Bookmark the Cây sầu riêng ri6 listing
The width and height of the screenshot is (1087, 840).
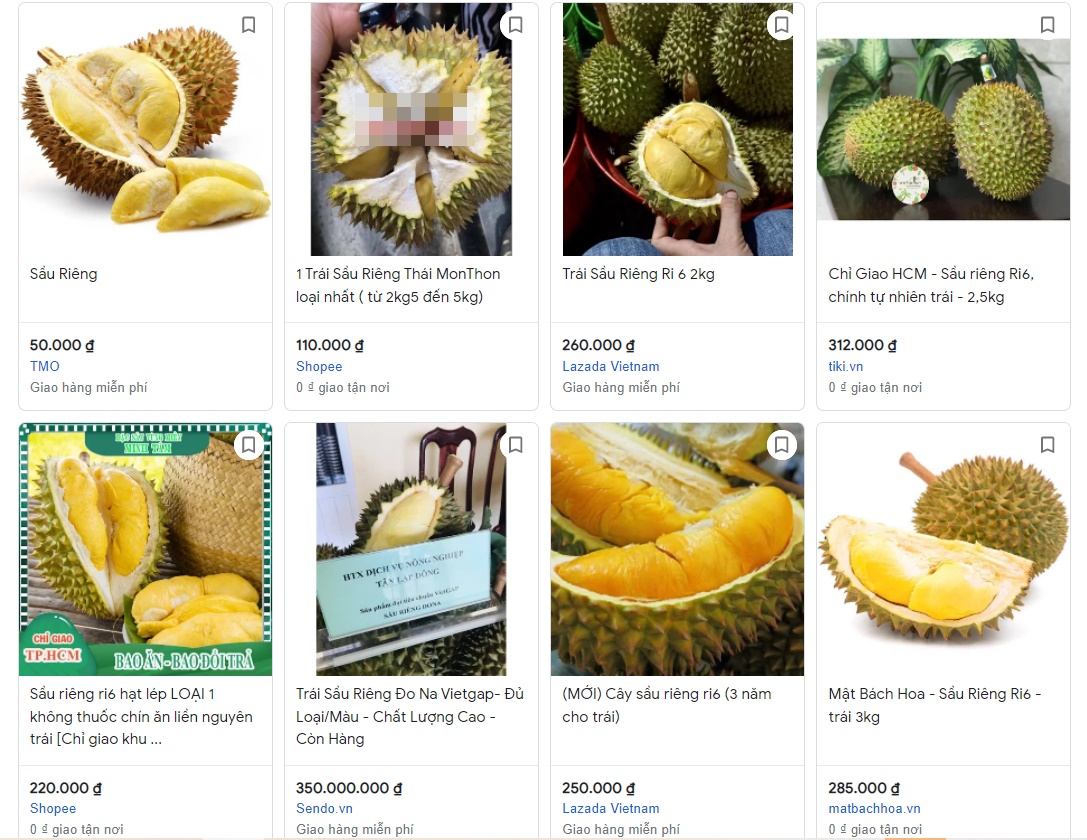tap(781, 445)
